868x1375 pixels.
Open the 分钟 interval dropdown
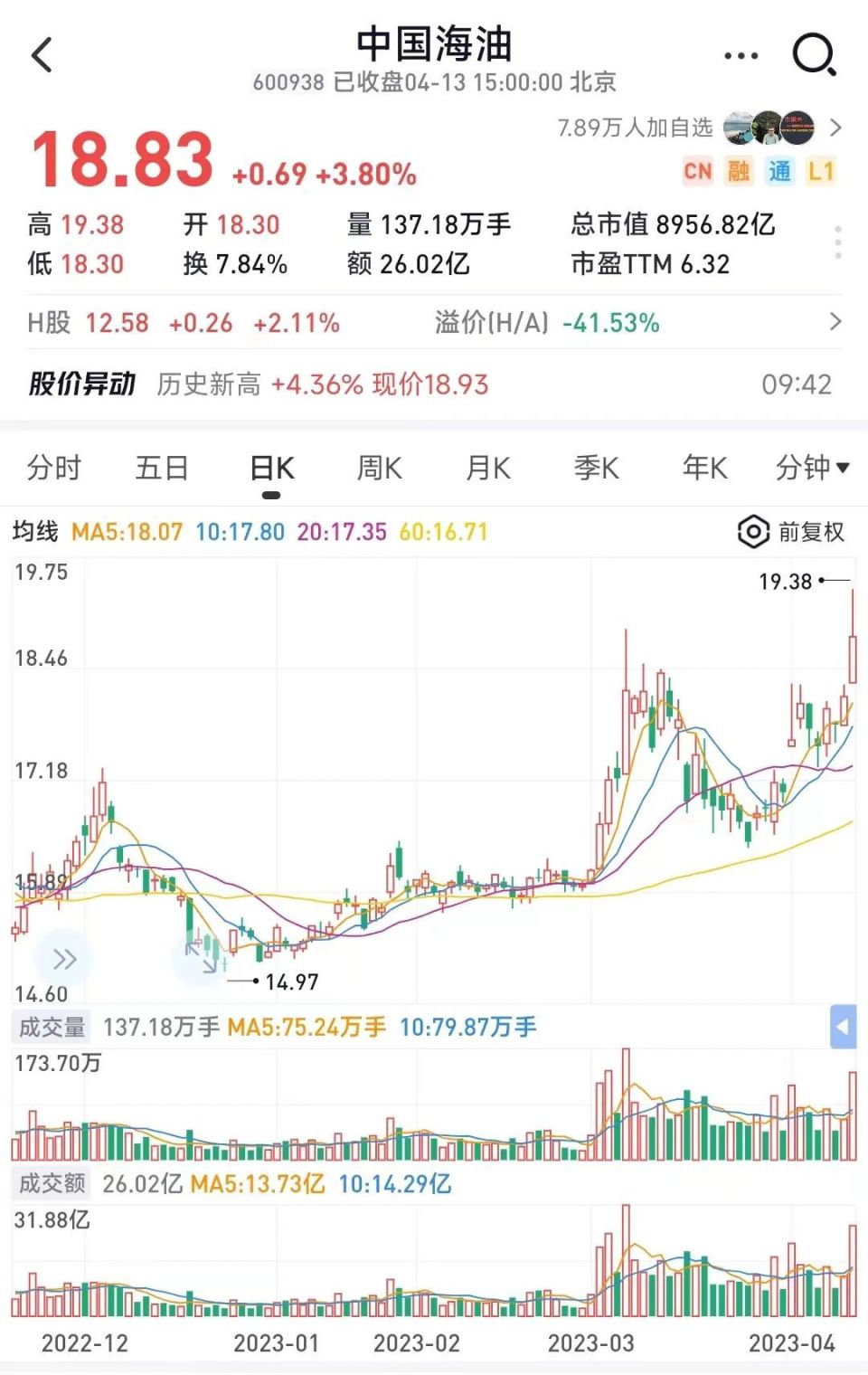[811, 469]
